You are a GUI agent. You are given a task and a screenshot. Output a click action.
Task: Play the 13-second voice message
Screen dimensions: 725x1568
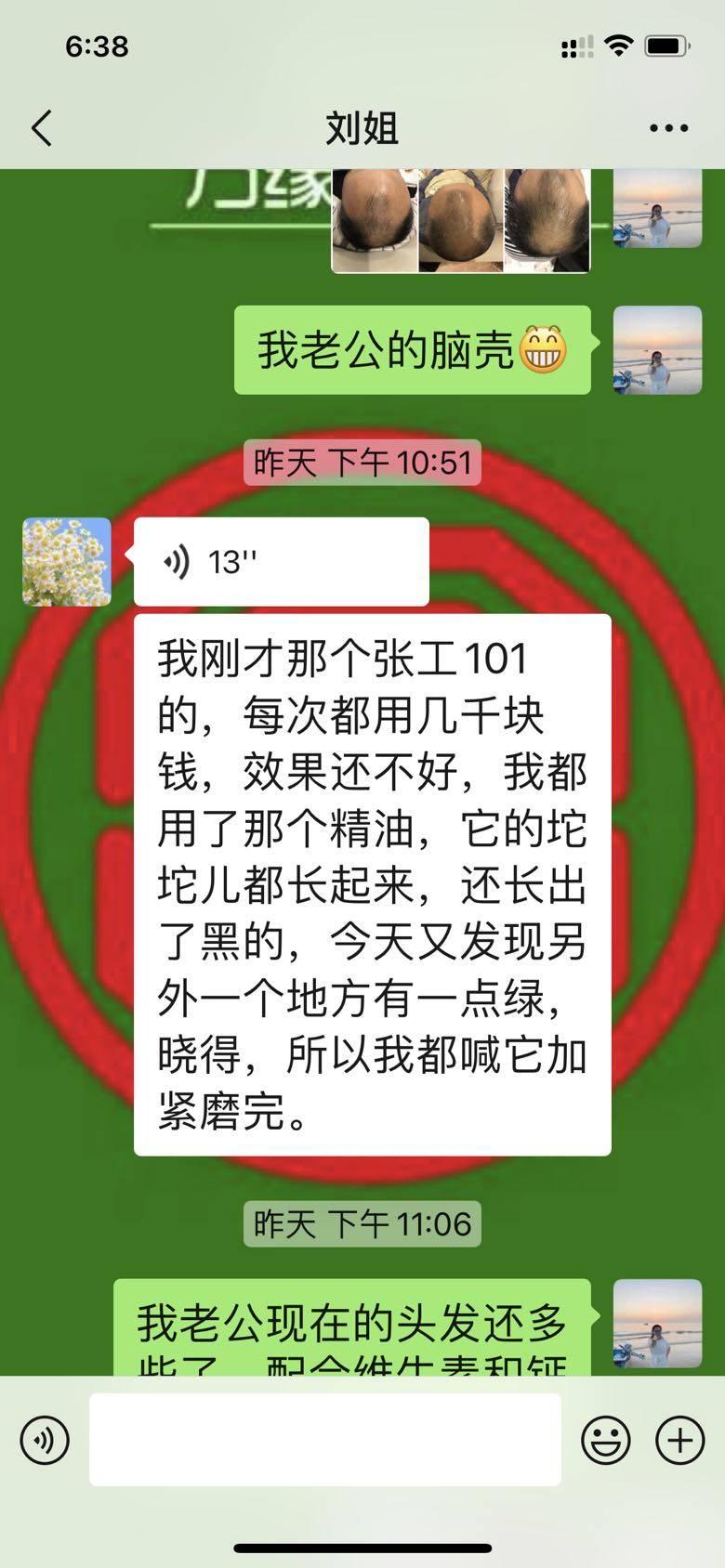pyautogui.click(x=281, y=562)
